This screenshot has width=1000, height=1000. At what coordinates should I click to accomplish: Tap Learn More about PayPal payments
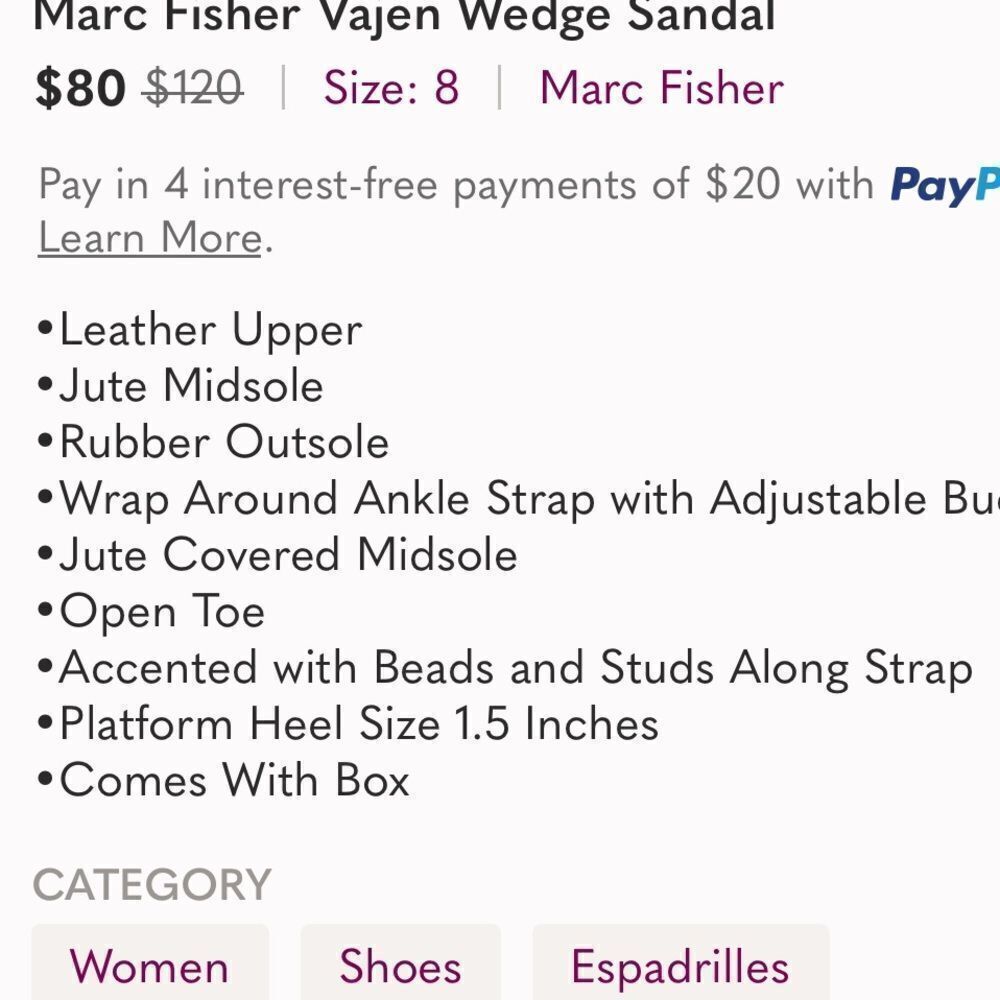(150, 238)
